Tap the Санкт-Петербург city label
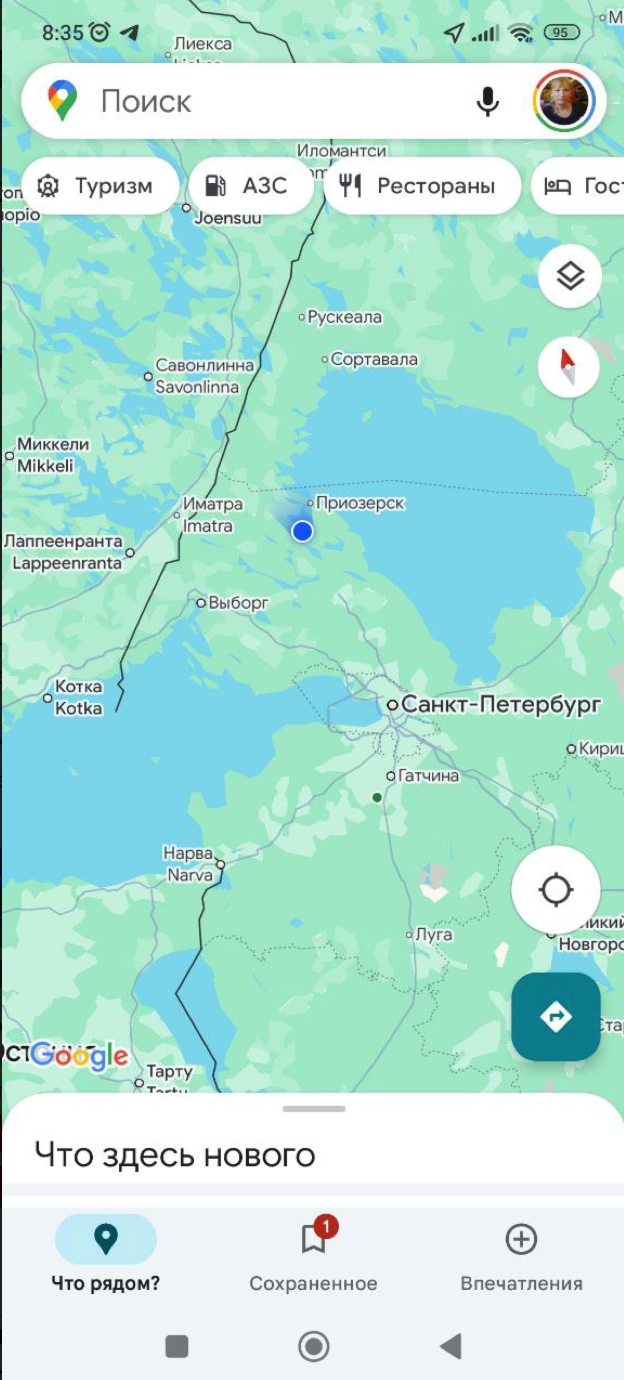The width and height of the screenshot is (624, 1380). pos(501,705)
